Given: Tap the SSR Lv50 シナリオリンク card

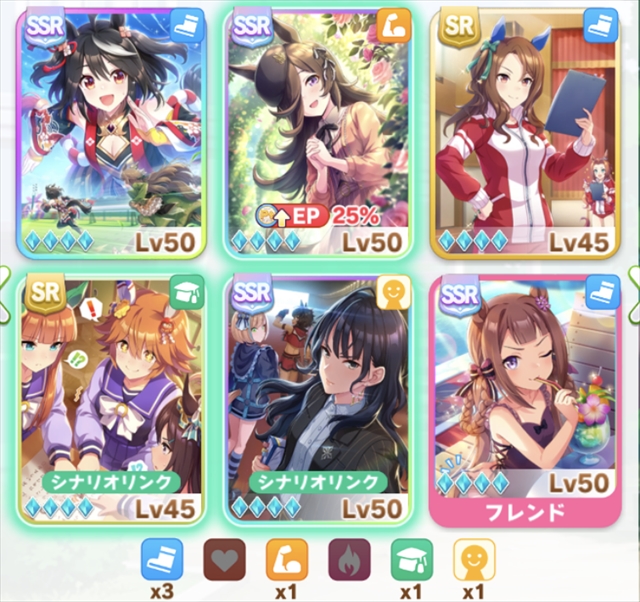Looking at the screenshot, I should tap(319, 398).
